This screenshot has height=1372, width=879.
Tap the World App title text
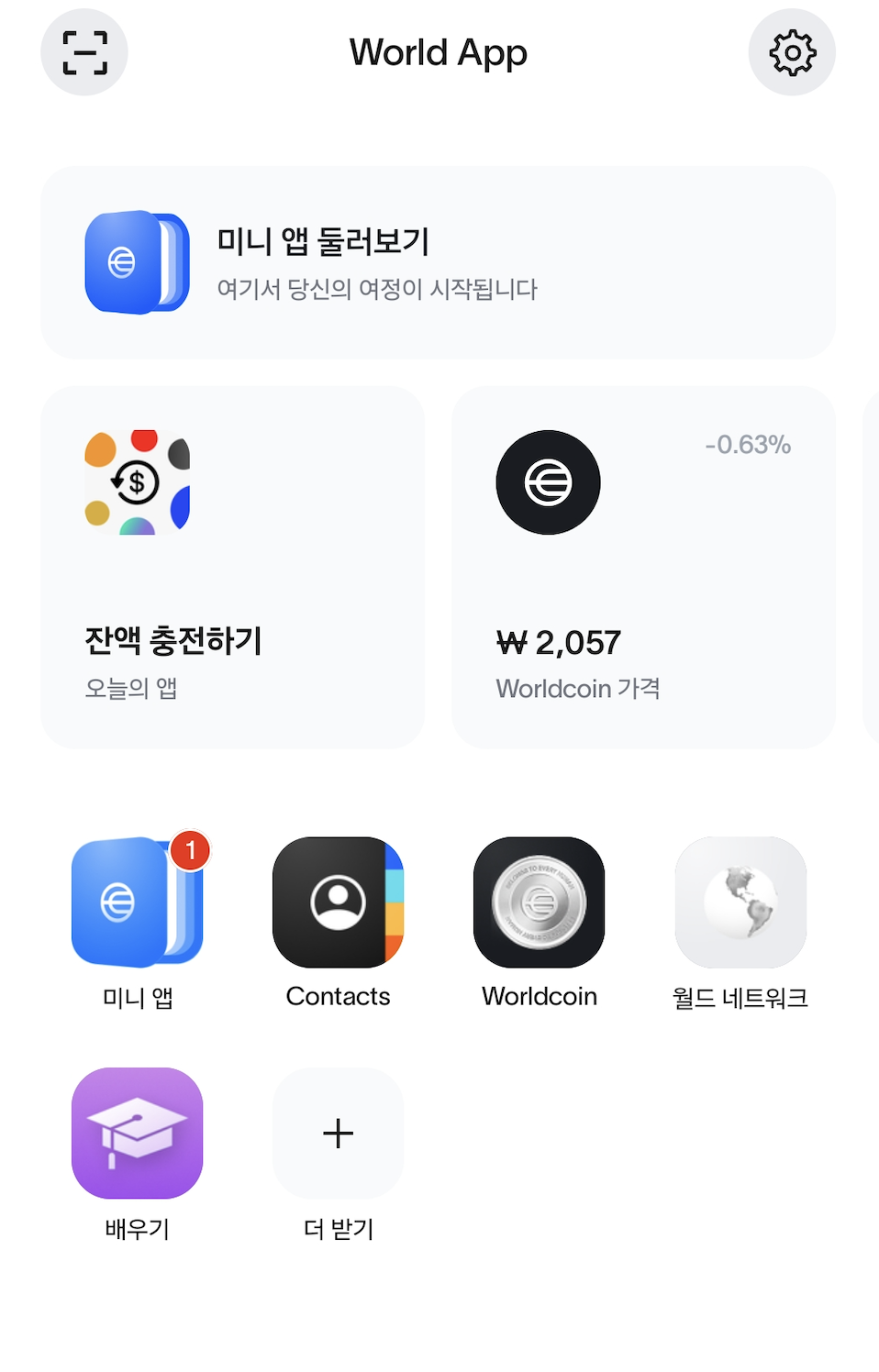(x=437, y=52)
